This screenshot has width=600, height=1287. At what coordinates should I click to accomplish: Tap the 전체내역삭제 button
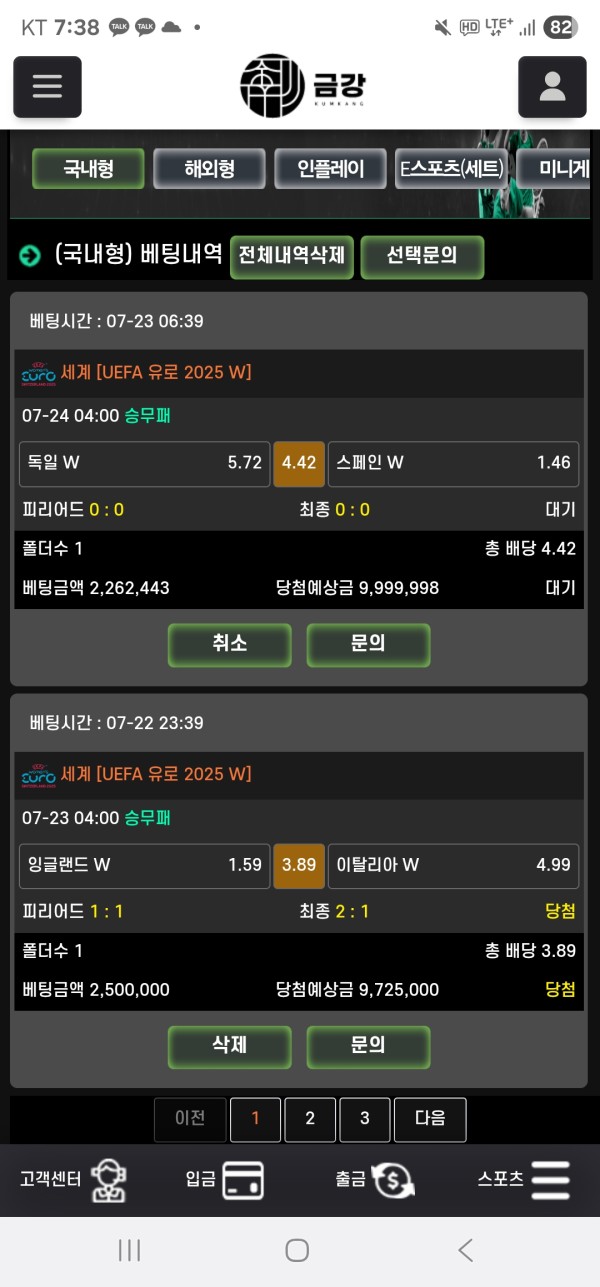click(291, 256)
